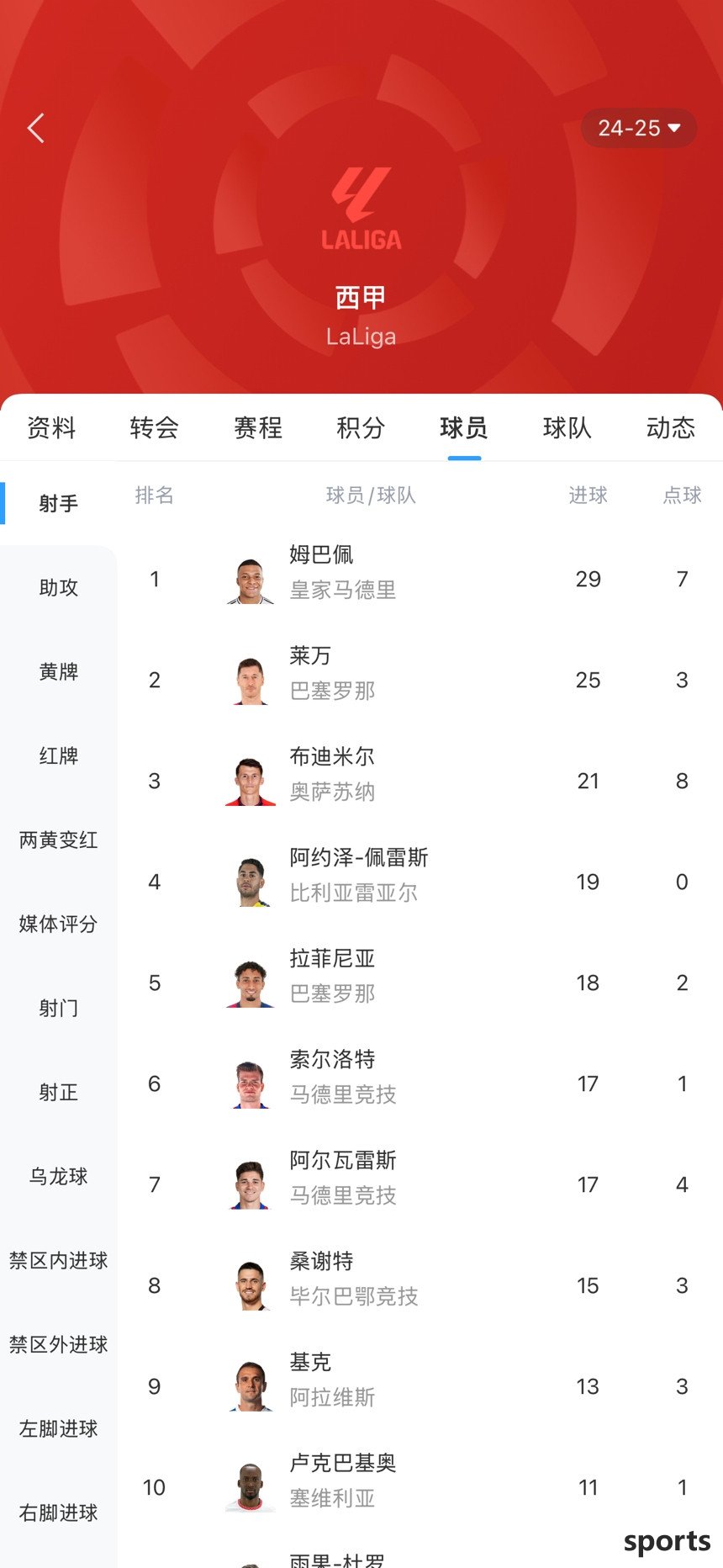Select the 媒体评分 category
Image resolution: width=723 pixels, height=1568 pixels.
pos(59,924)
